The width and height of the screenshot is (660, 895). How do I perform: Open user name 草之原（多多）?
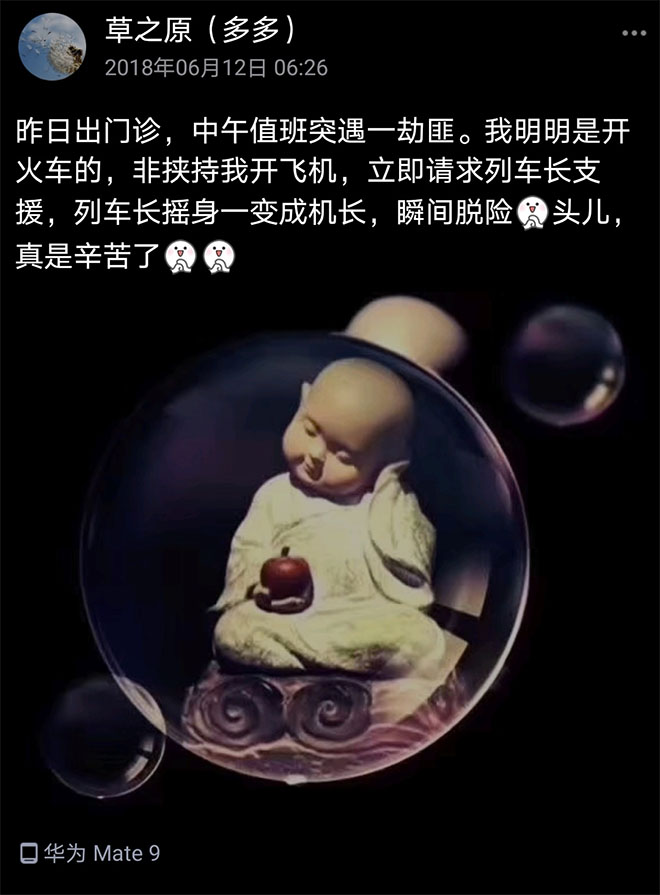point(202,31)
